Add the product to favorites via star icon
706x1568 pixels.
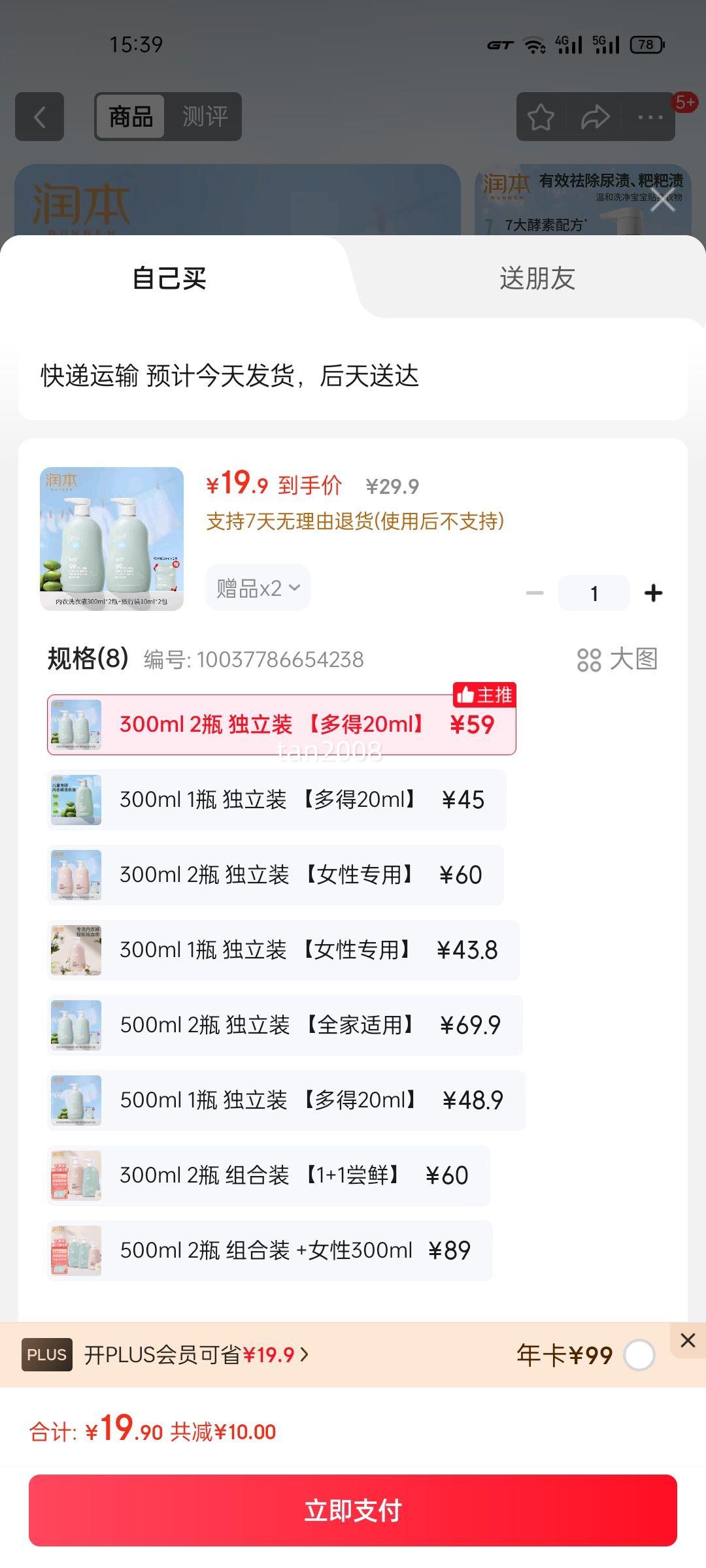(540, 117)
